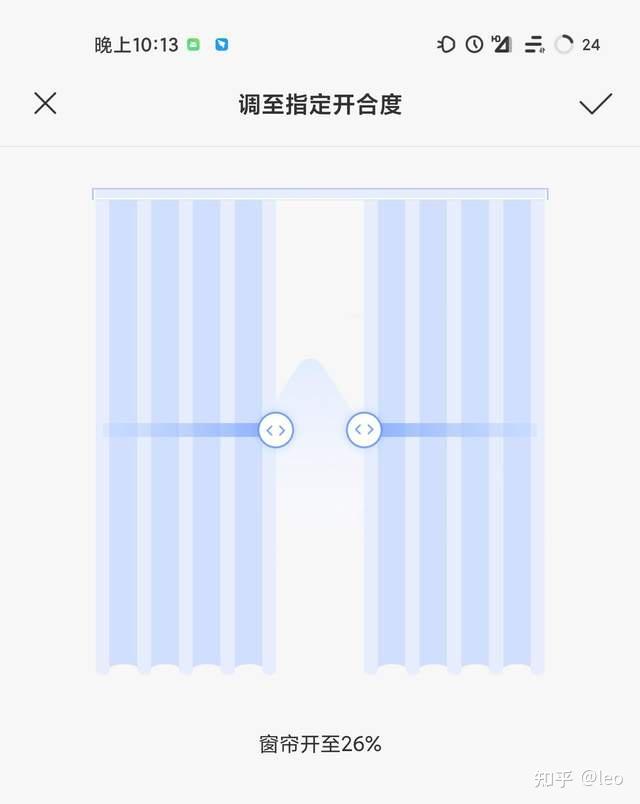
Task: Tap the right curtain slider handle
Action: pos(364,430)
